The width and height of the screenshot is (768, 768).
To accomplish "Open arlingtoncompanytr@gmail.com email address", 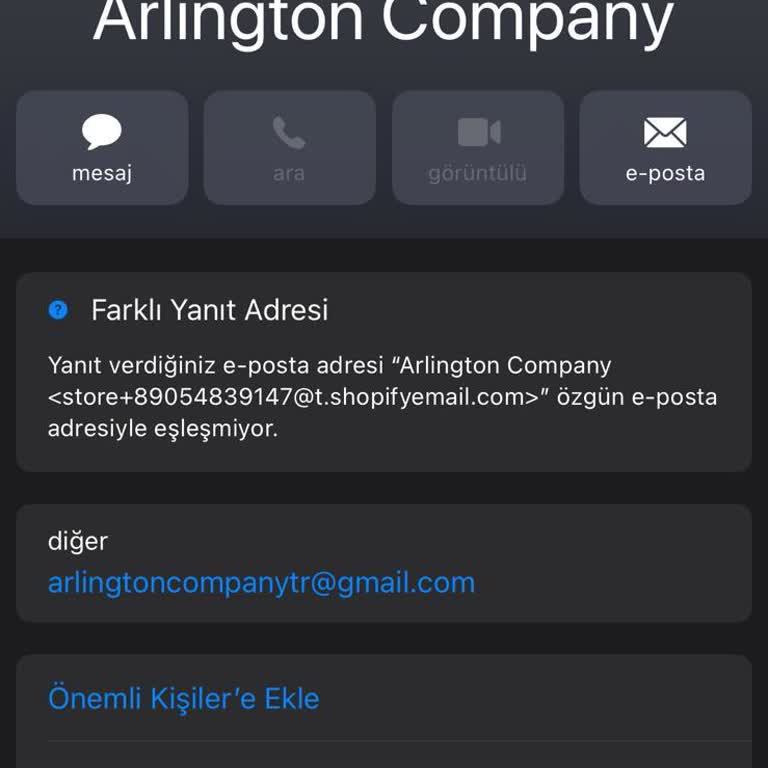I will click(x=261, y=582).
